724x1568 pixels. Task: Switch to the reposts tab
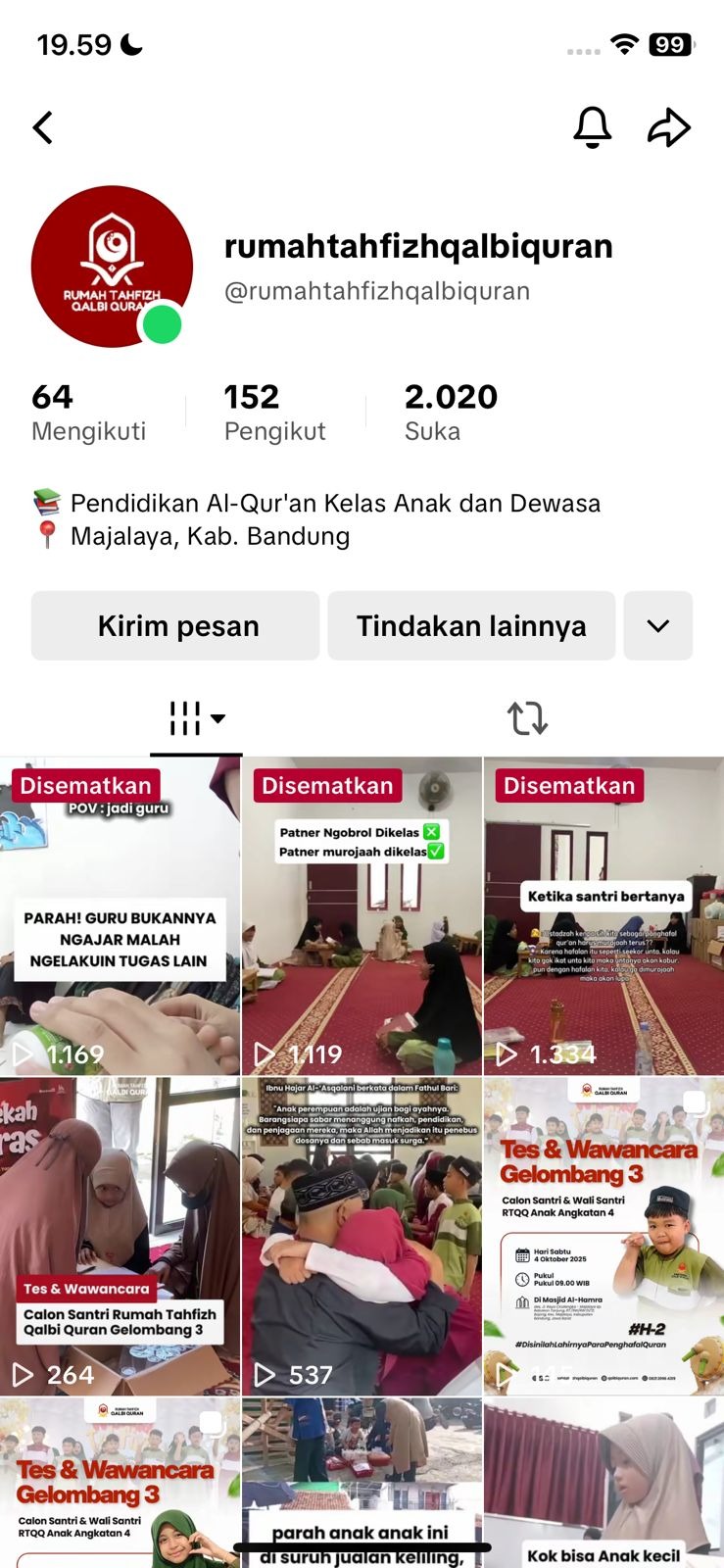pos(527,718)
